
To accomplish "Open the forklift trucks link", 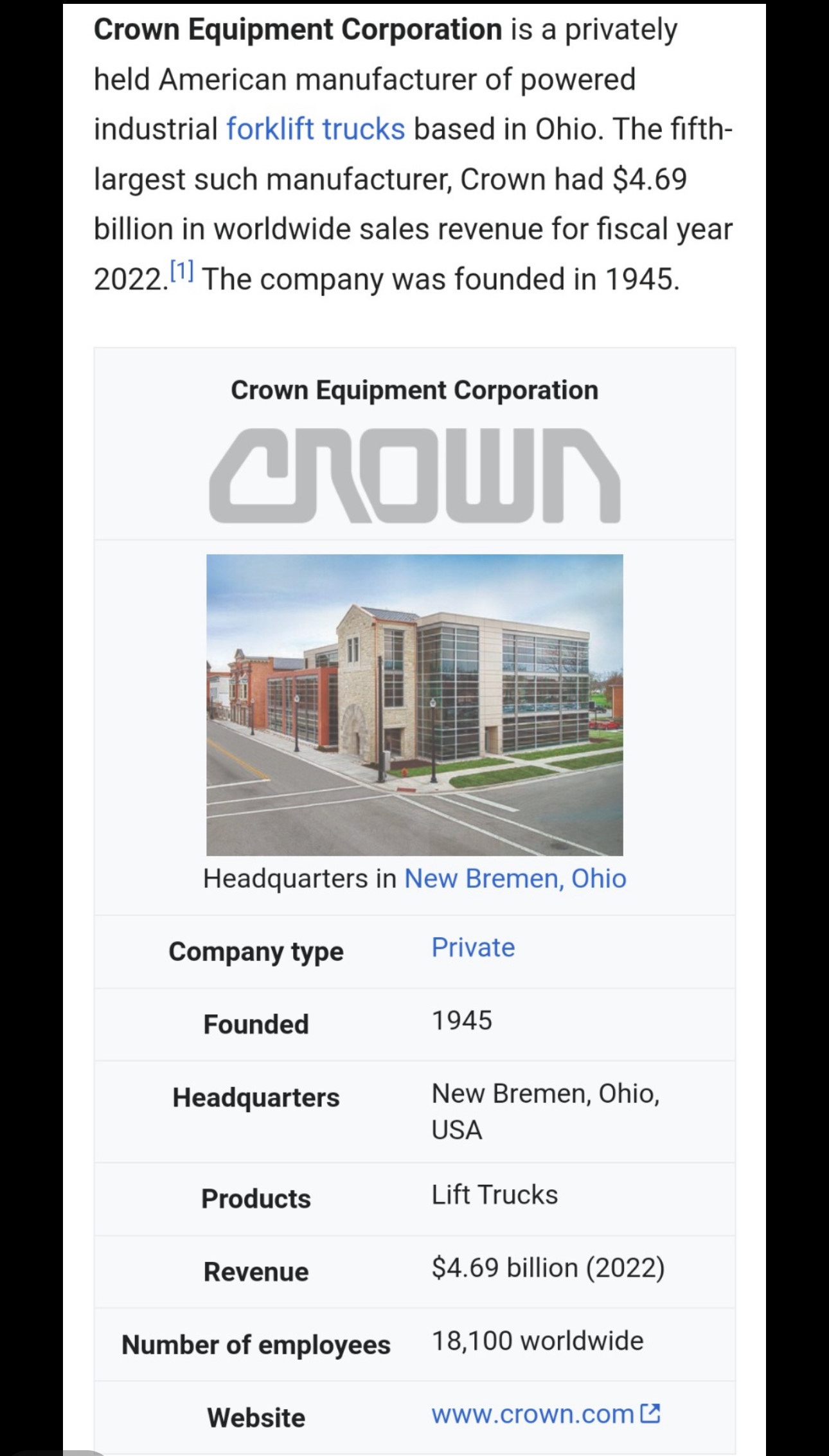I will [316, 129].
